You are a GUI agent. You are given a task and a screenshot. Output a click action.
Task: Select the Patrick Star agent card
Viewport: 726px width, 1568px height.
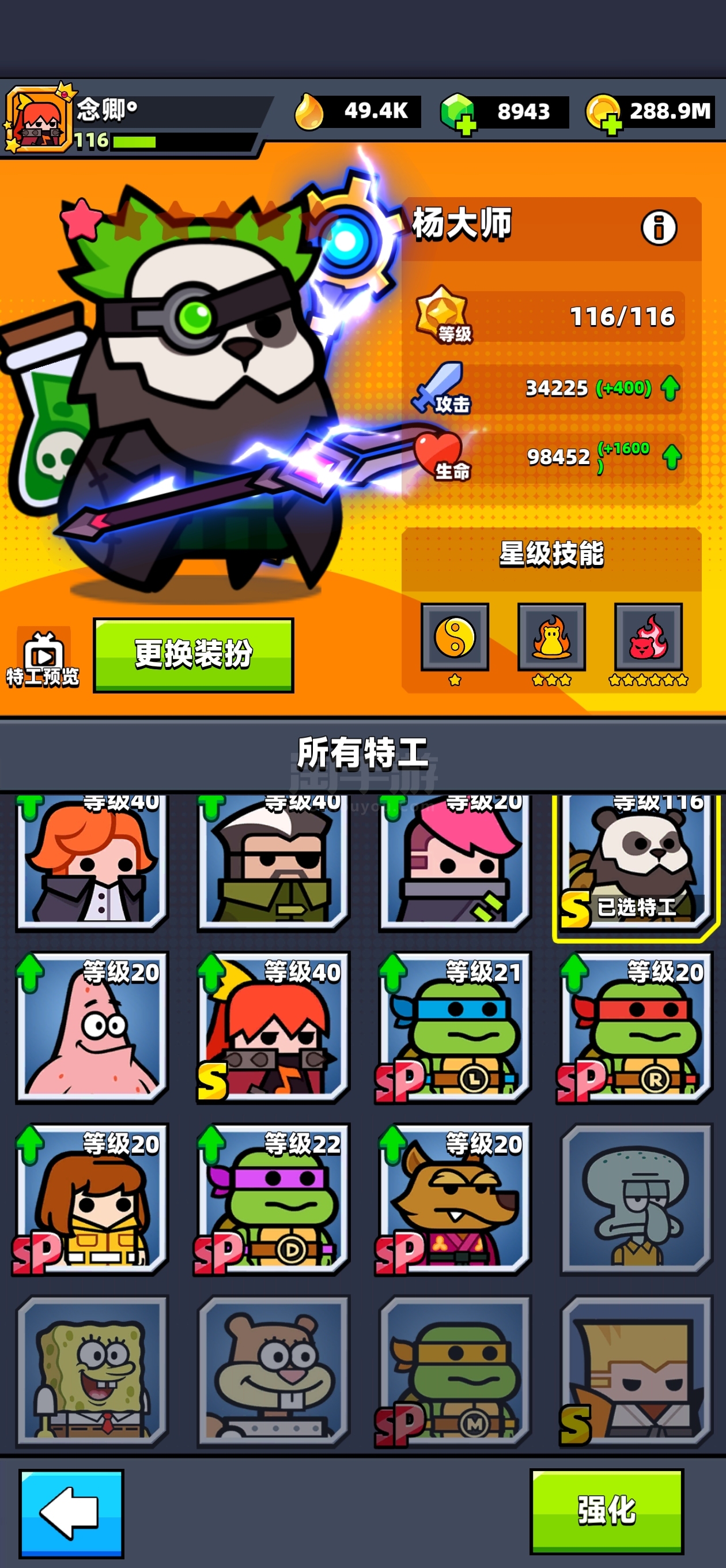coord(92,1027)
